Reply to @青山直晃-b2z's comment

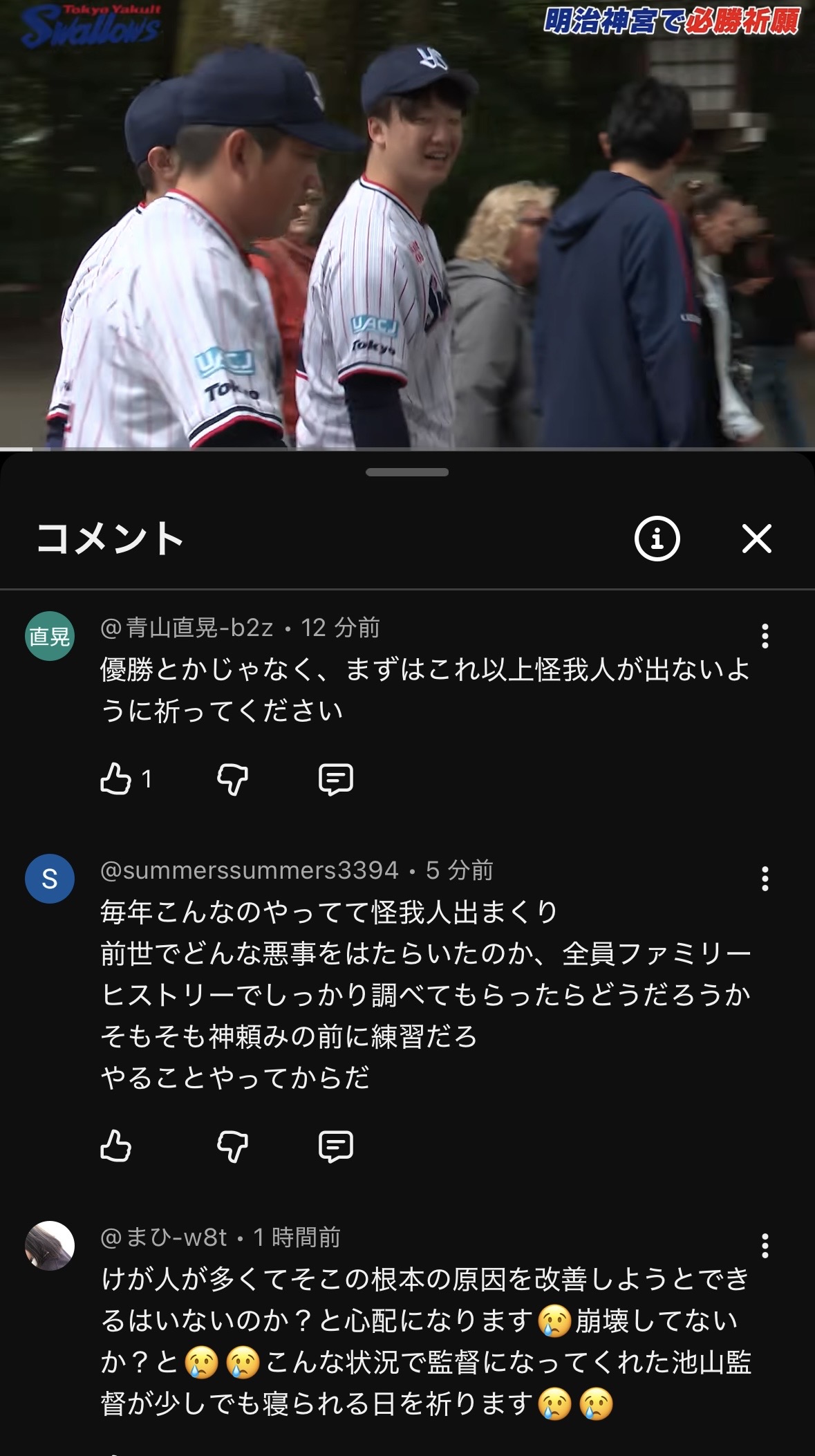336,779
